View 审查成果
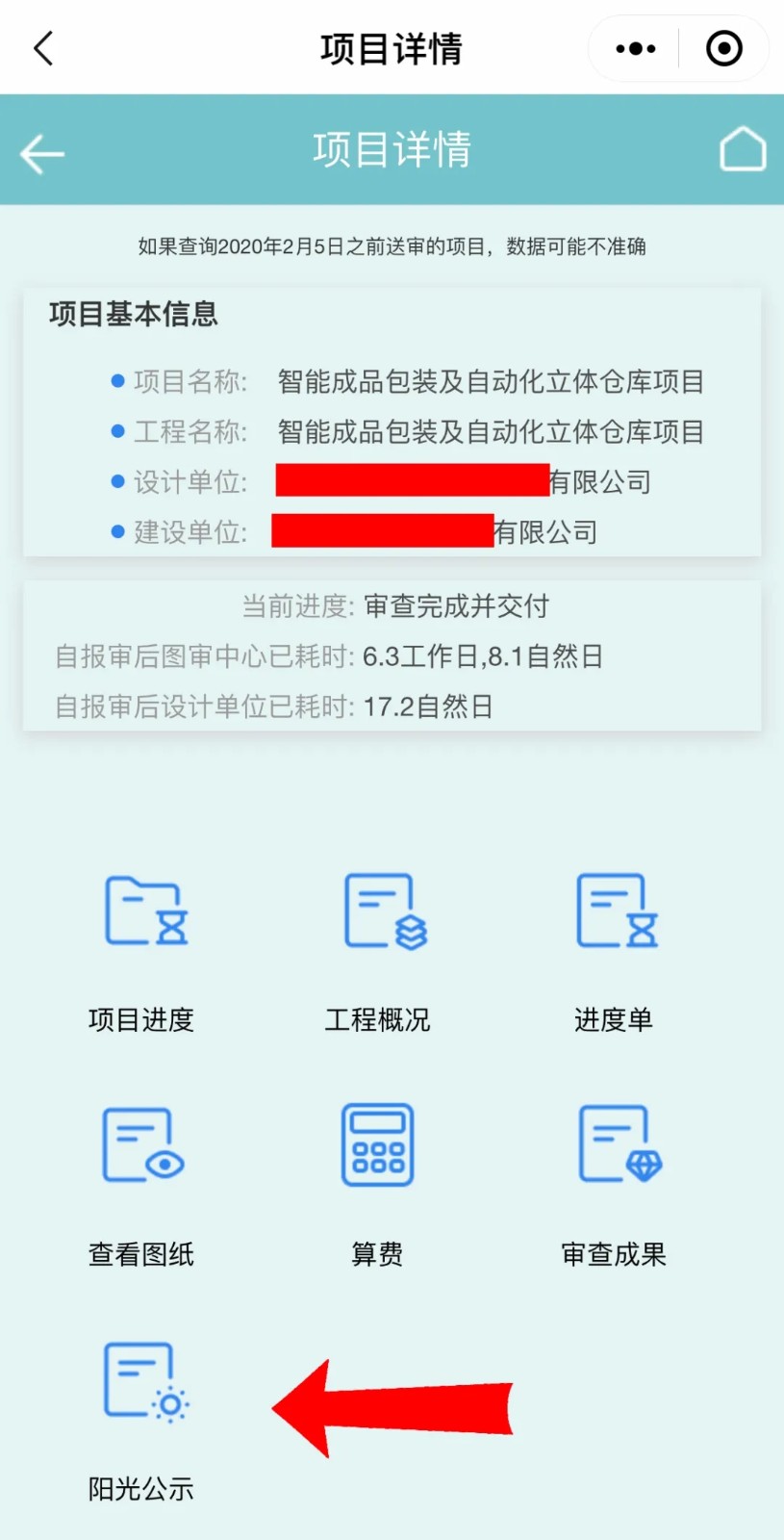 (614, 1184)
